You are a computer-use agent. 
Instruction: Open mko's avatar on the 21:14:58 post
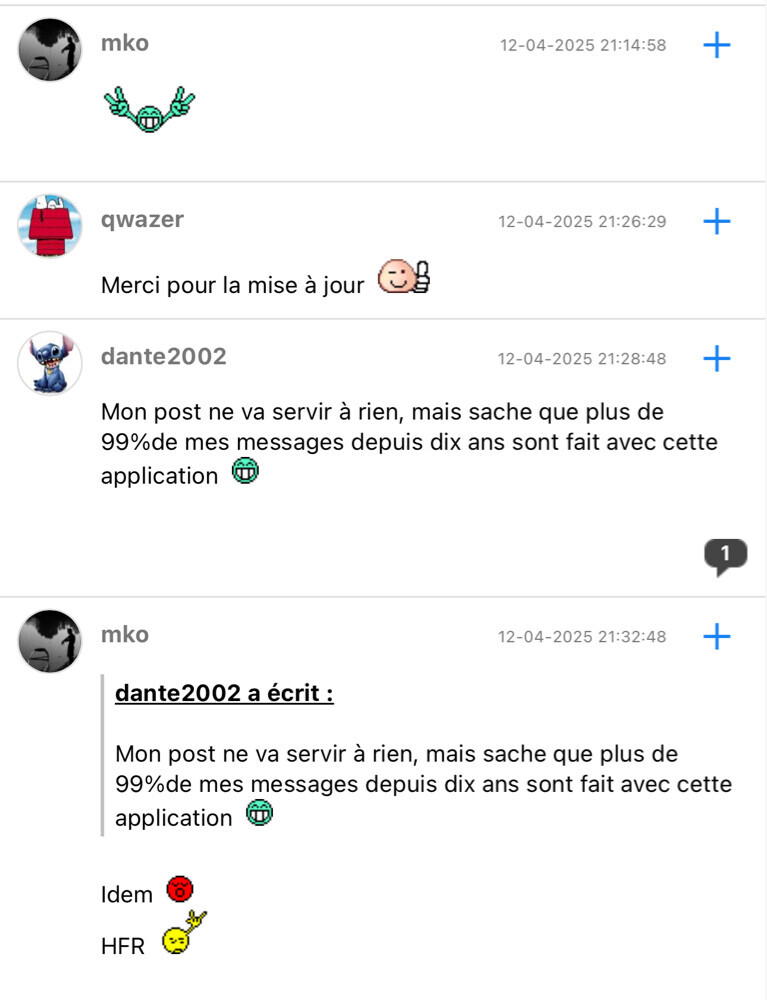click(x=50, y=50)
